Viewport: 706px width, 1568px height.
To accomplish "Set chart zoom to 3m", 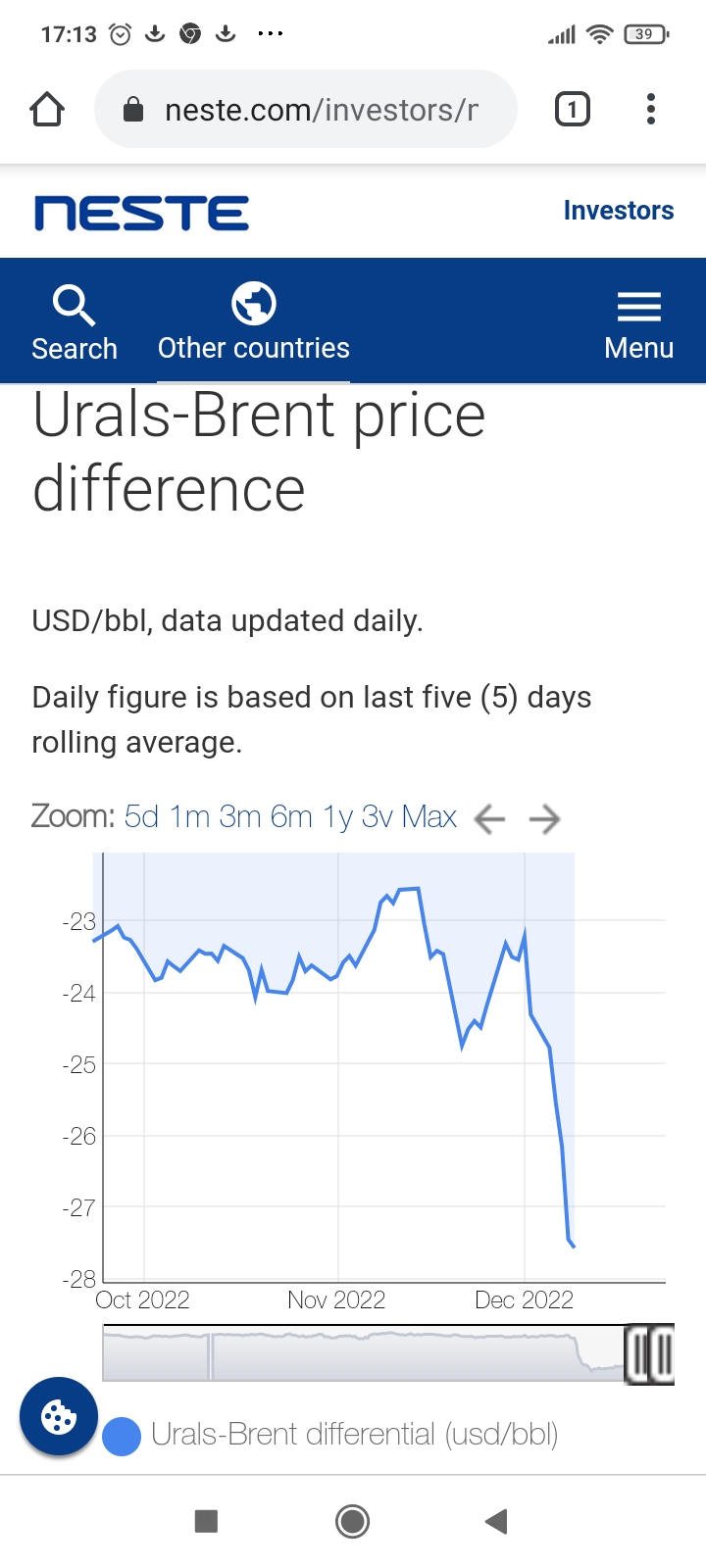I will tap(239, 816).
